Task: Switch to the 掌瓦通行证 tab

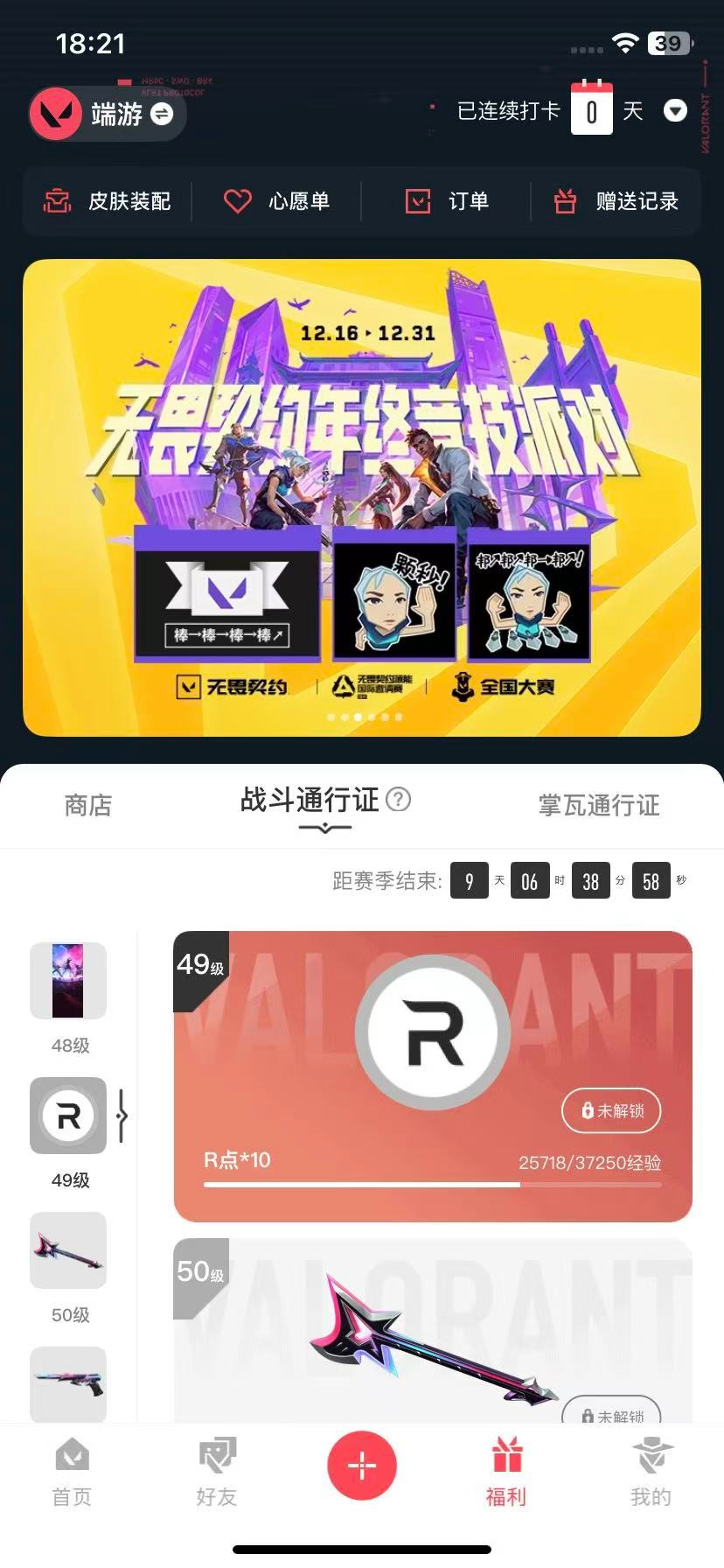Action: point(599,807)
